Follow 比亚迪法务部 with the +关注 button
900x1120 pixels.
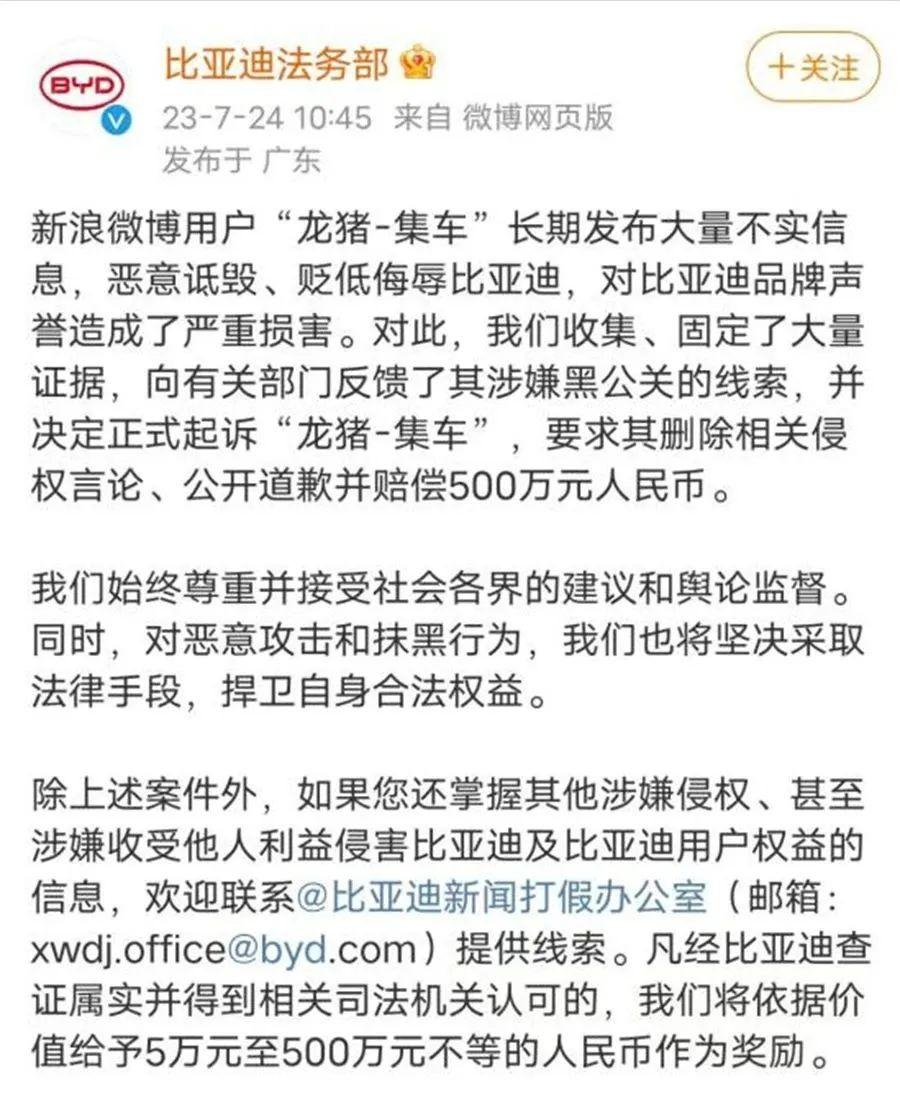coord(813,67)
